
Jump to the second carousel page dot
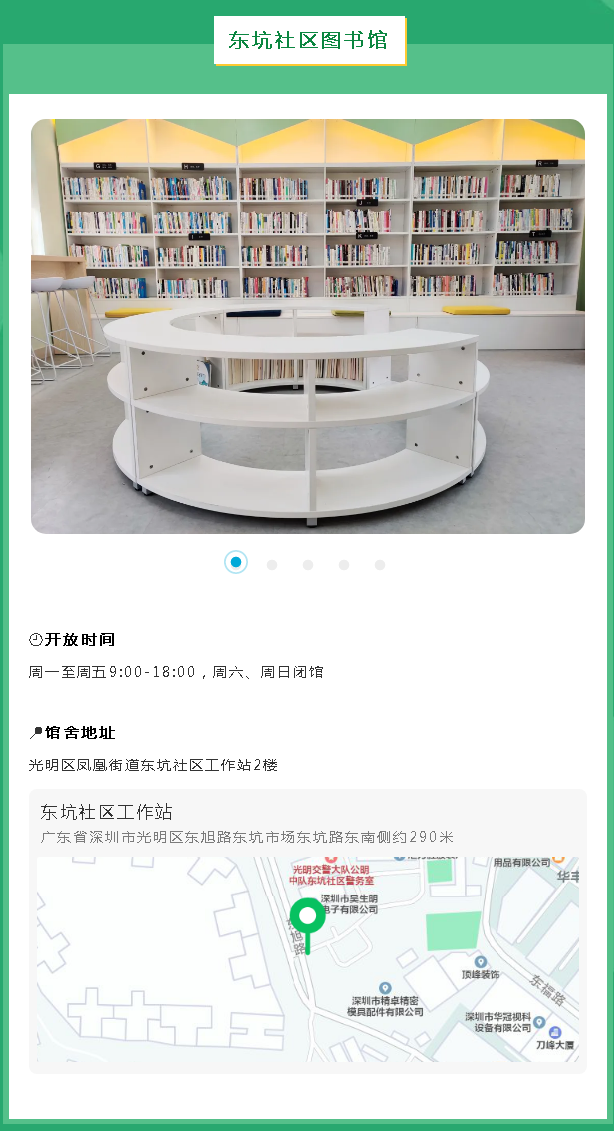[x=272, y=565]
